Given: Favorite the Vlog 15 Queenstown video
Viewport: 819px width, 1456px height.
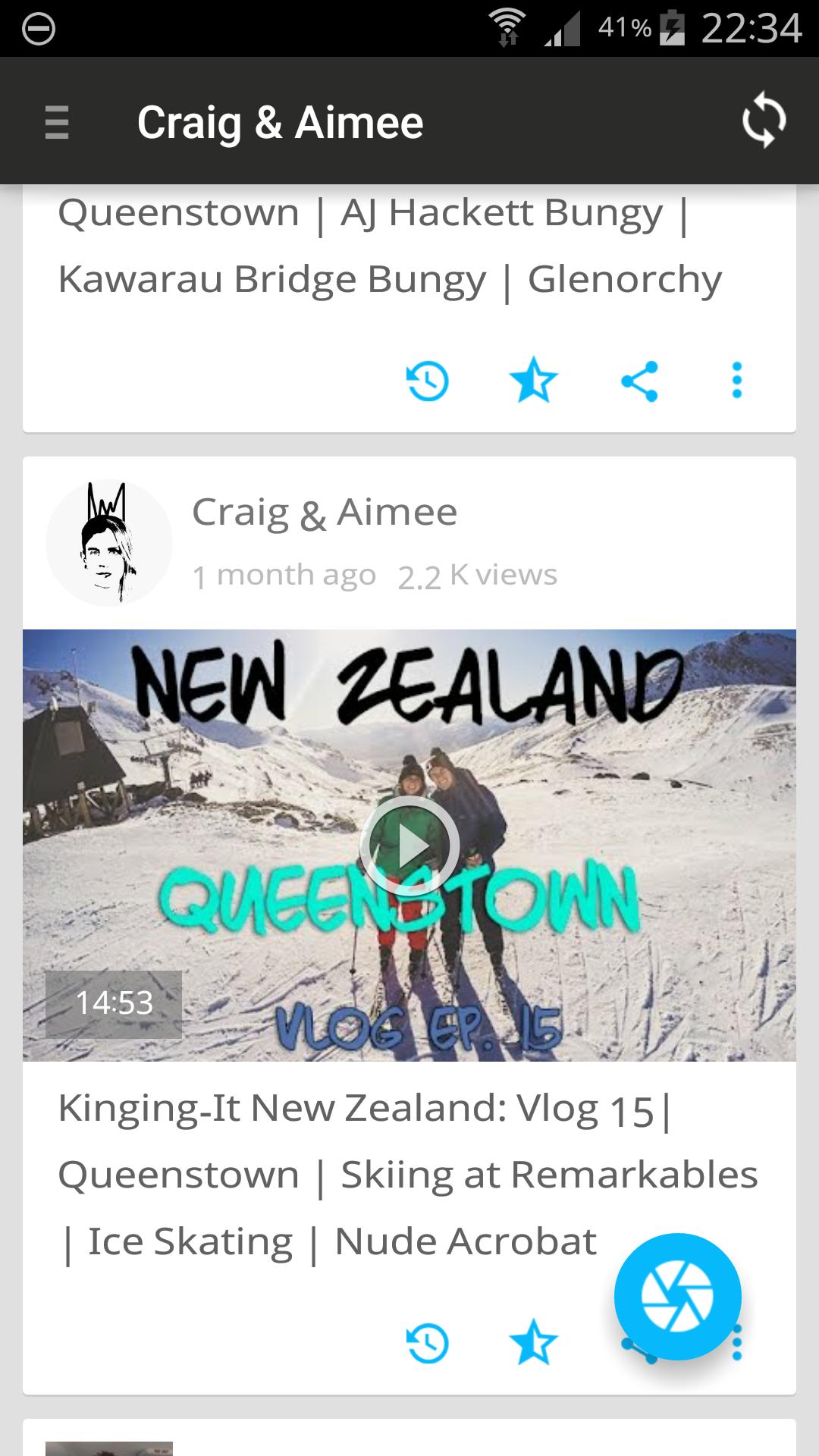Looking at the screenshot, I should [533, 1343].
